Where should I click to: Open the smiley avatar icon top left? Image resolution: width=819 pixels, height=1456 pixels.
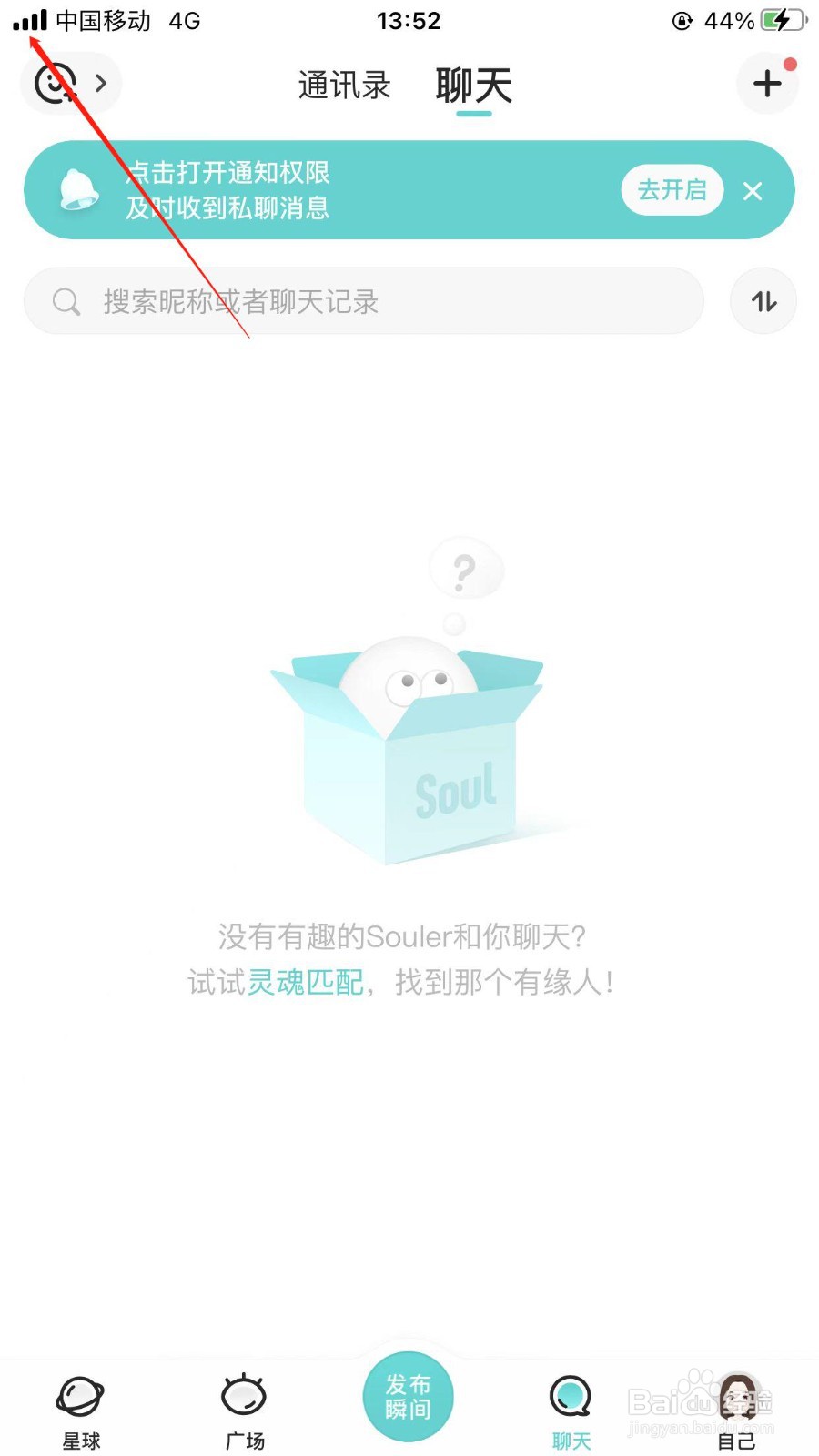pyautogui.click(x=55, y=83)
